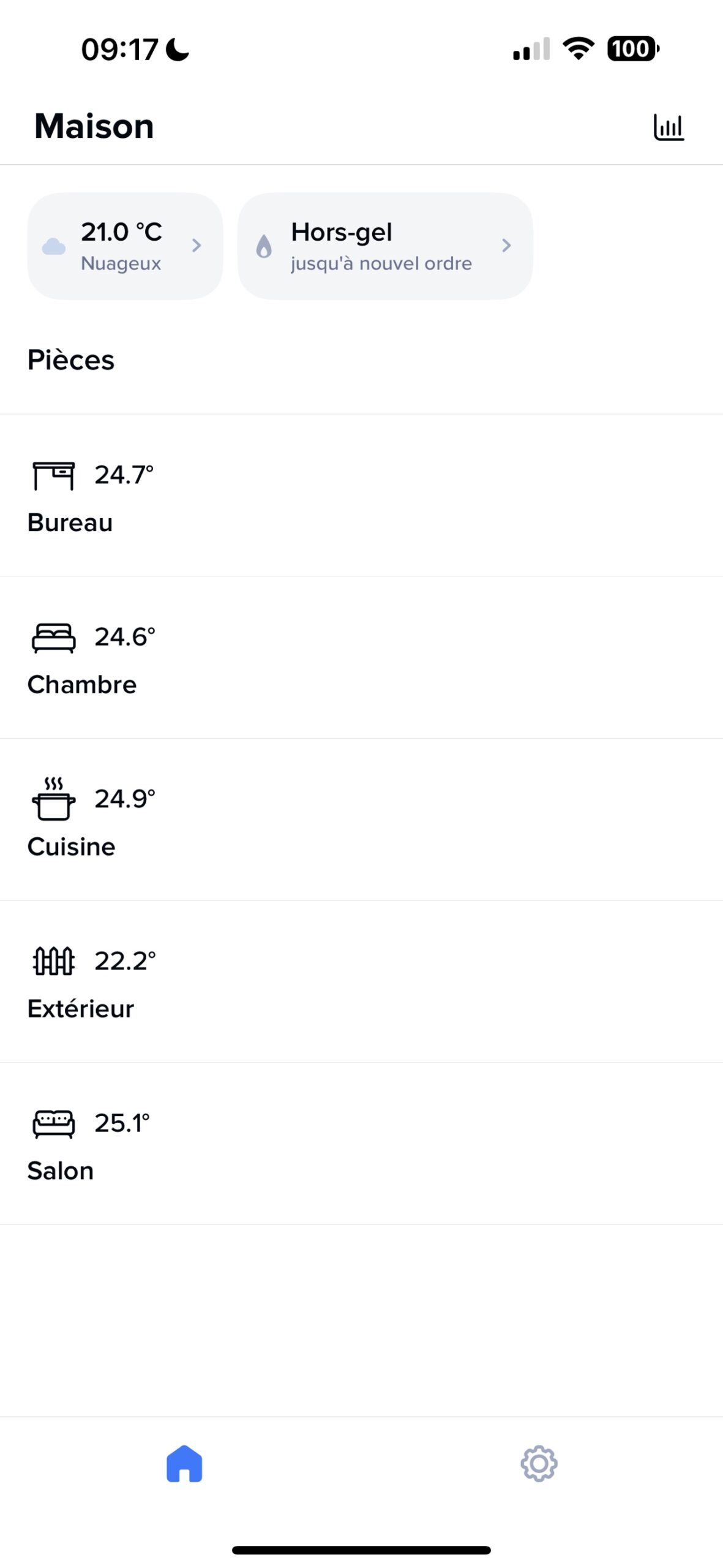Open the Hors-gel heating mode card
Image resolution: width=723 pixels, height=1568 pixels.
click(x=384, y=246)
